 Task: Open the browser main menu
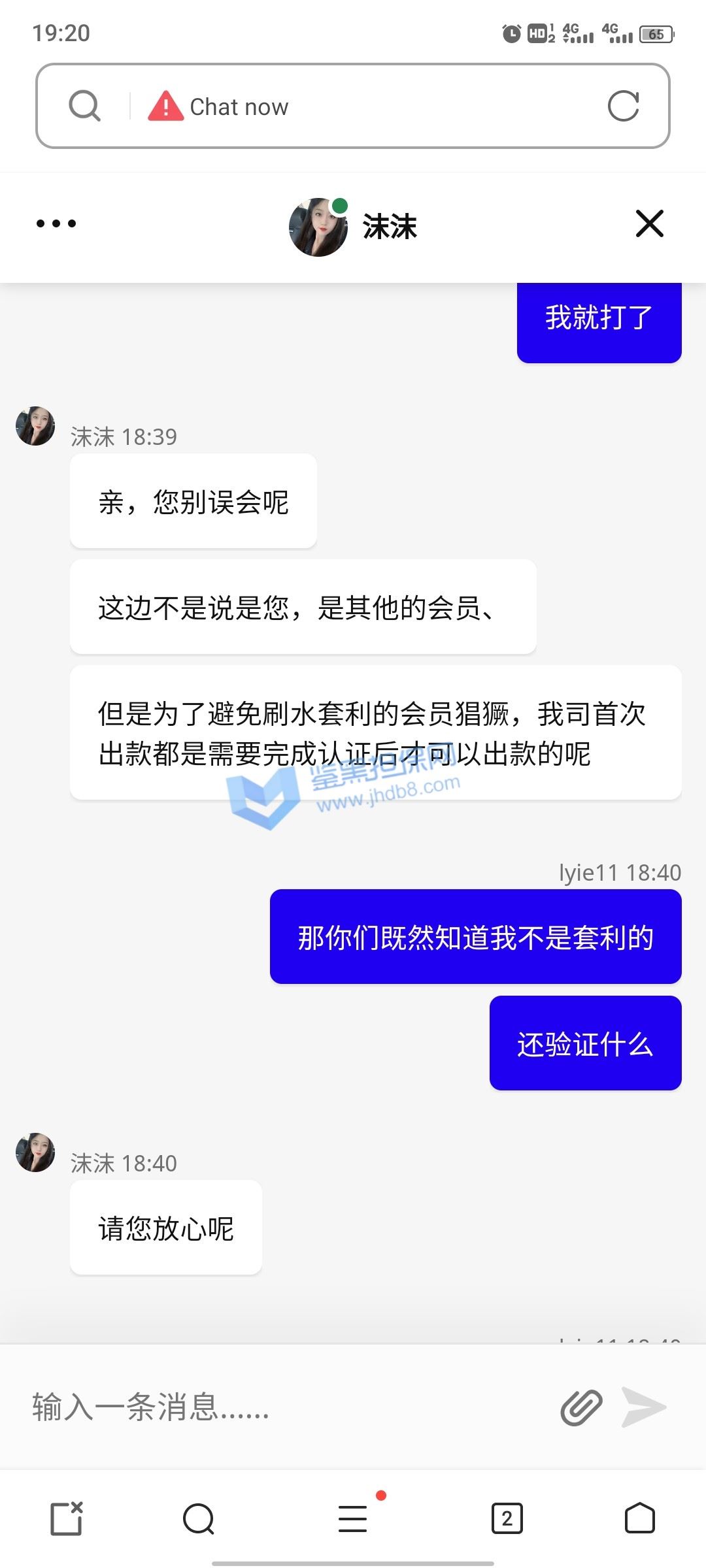pyautogui.click(x=353, y=1518)
